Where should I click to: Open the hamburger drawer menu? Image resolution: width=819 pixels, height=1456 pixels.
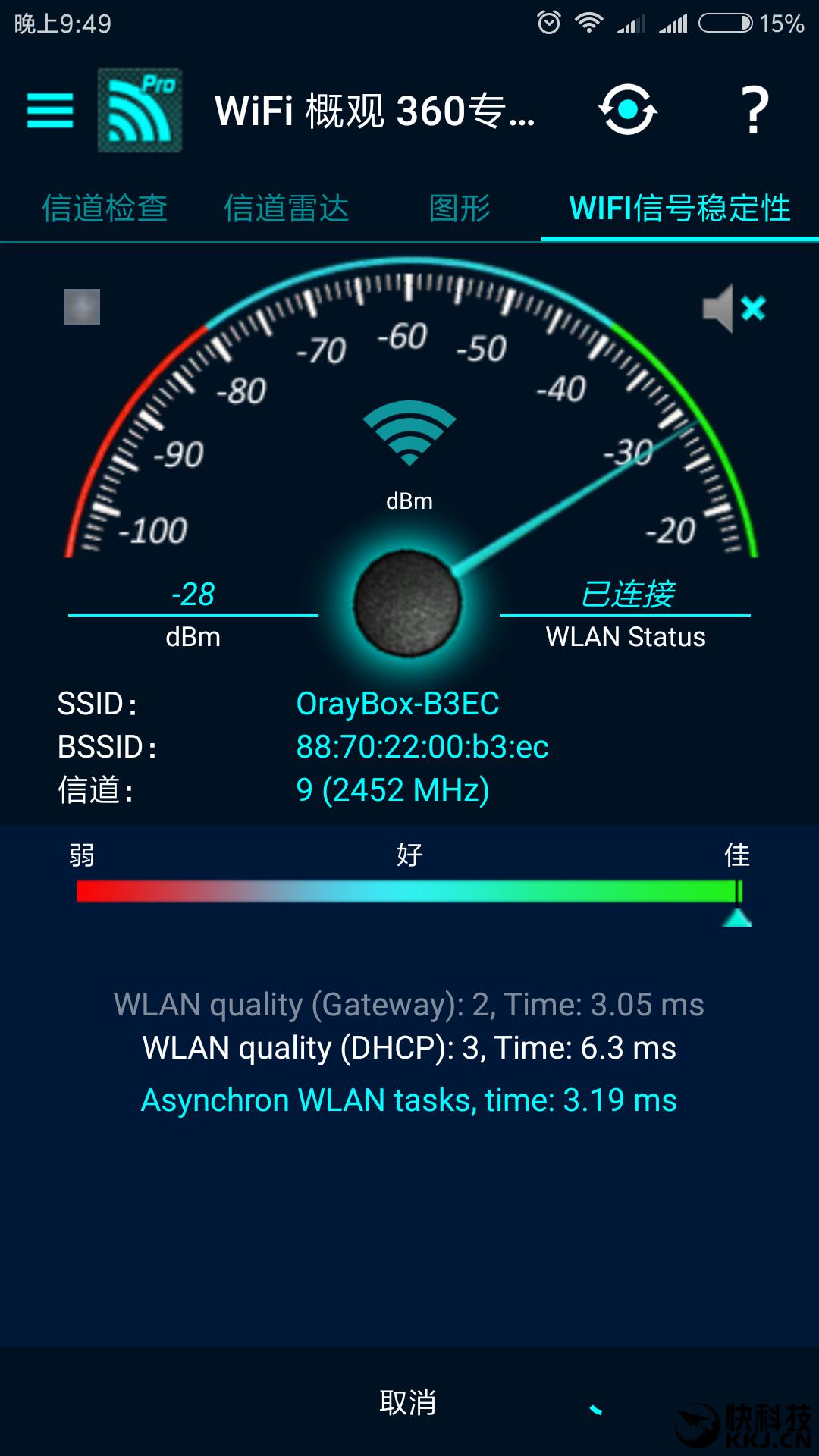pyautogui.click(x=50, y=111)
